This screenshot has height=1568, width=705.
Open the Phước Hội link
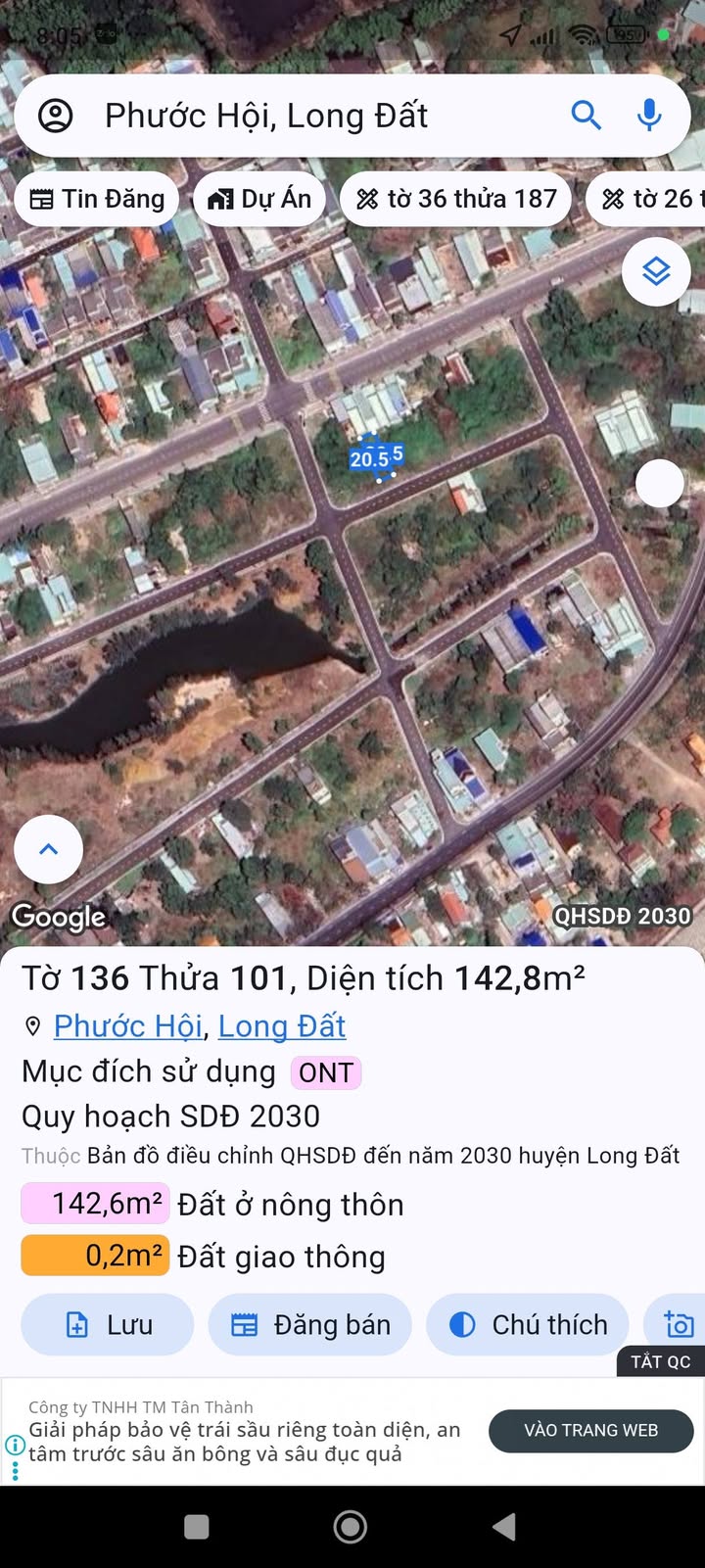(128, 1025)
